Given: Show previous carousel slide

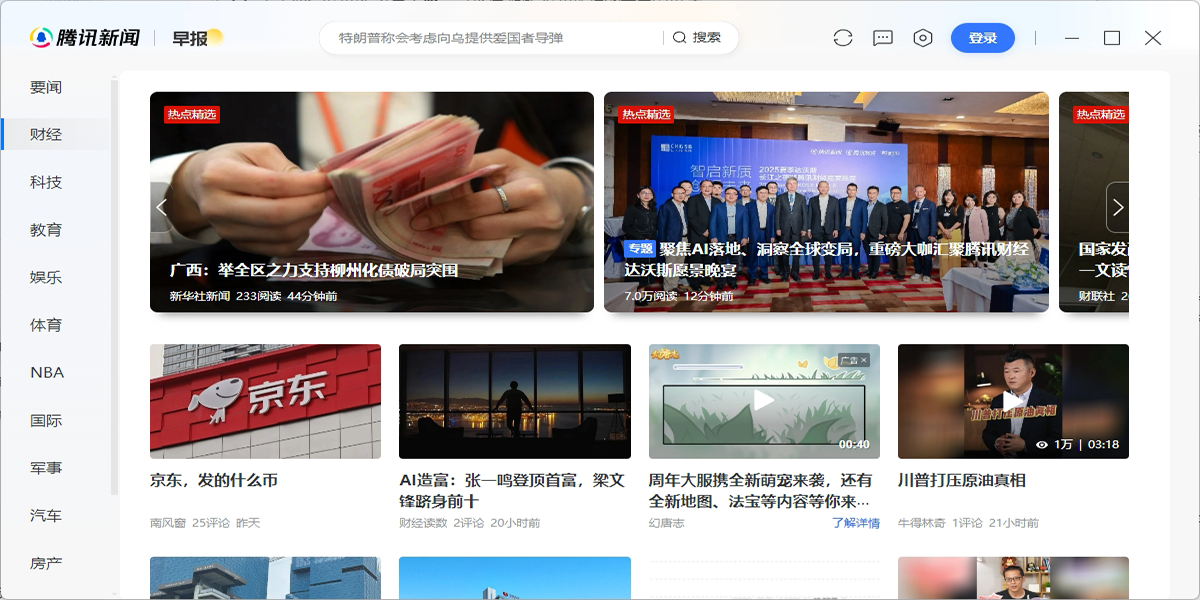Looking at the screenshot, I should click(162, 208).
